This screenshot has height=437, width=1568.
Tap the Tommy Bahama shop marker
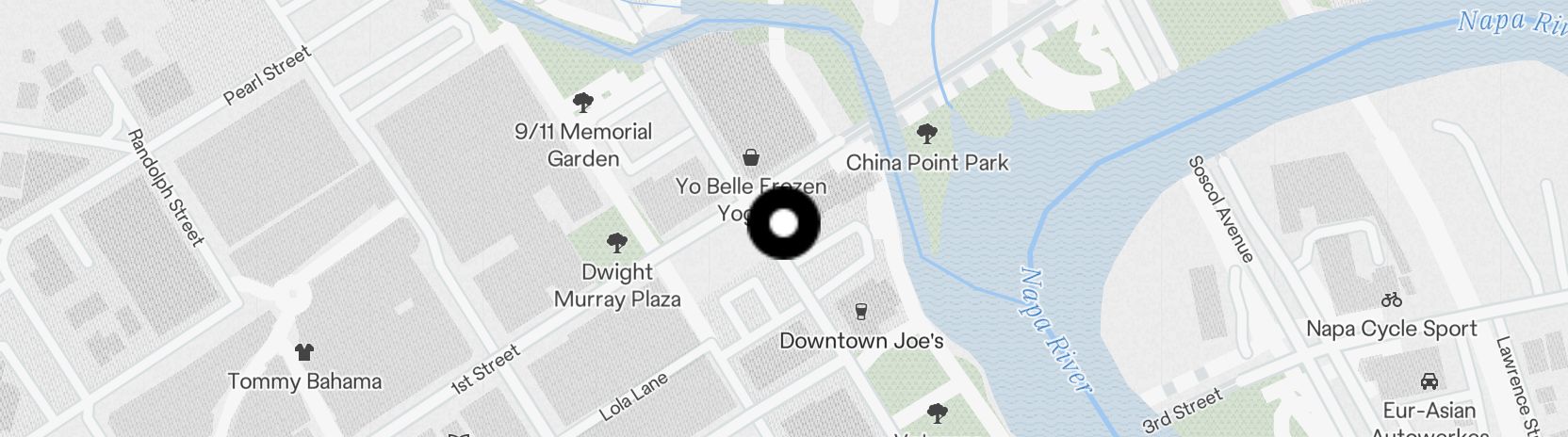[303, 352]
